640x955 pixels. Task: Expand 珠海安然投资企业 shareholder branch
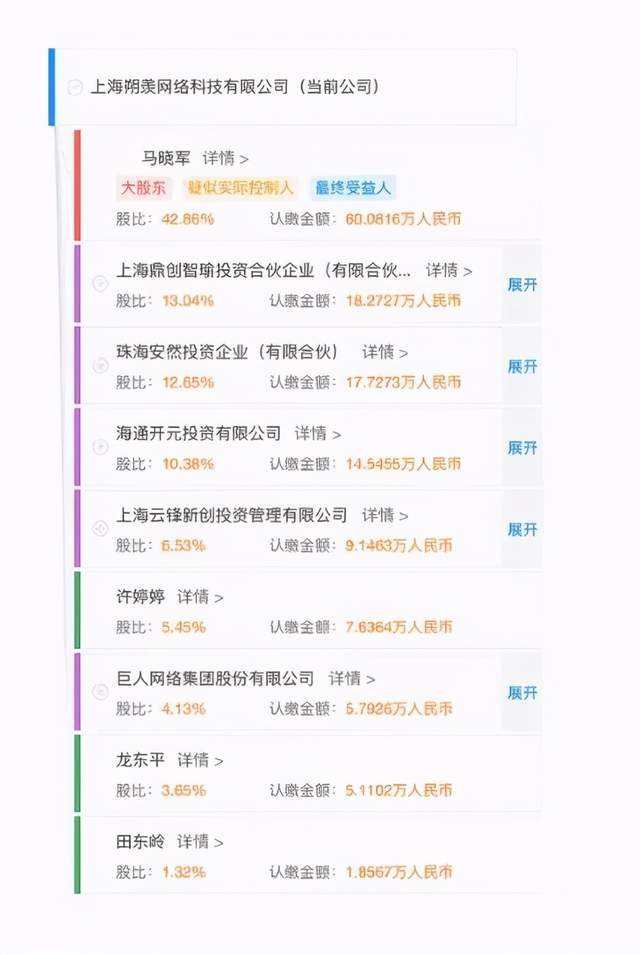pos(522,367)
